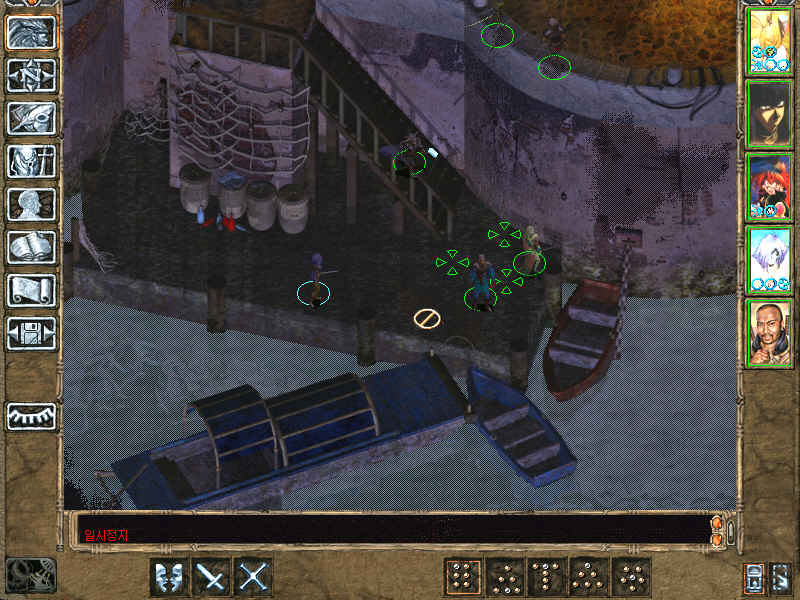This screenshot has width=800, height=600.
Task: Select the bald tattooed man portrait
Action: (x=770, y=332)
